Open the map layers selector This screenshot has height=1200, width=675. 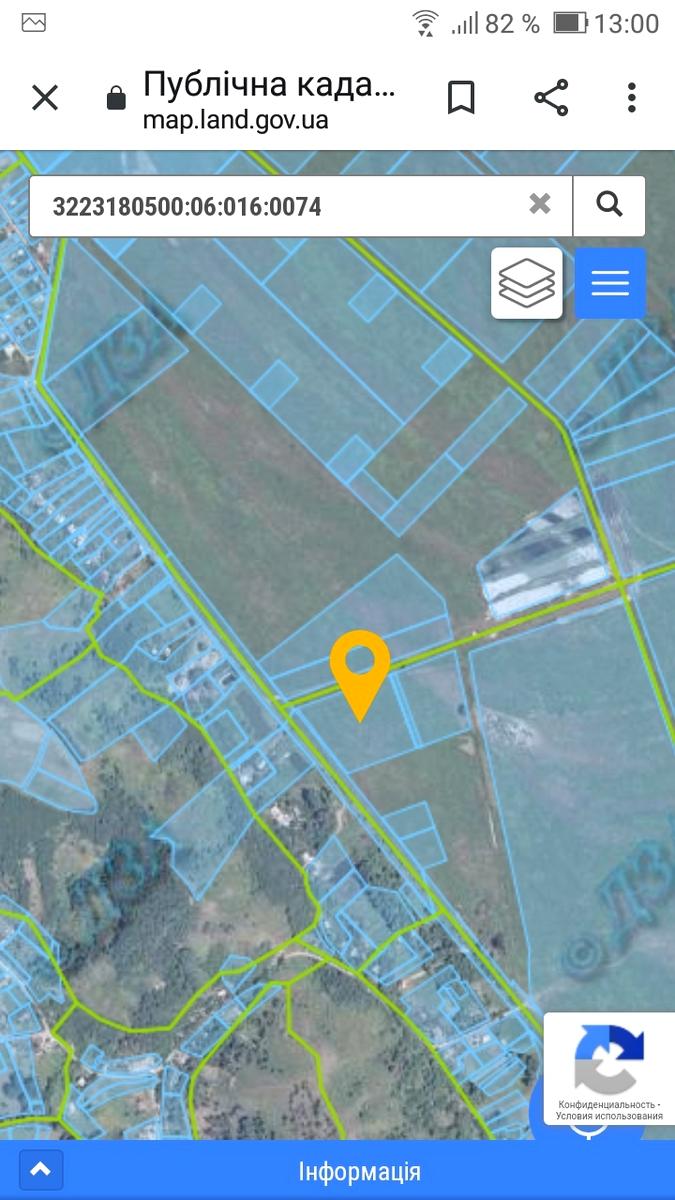(527, 283)
